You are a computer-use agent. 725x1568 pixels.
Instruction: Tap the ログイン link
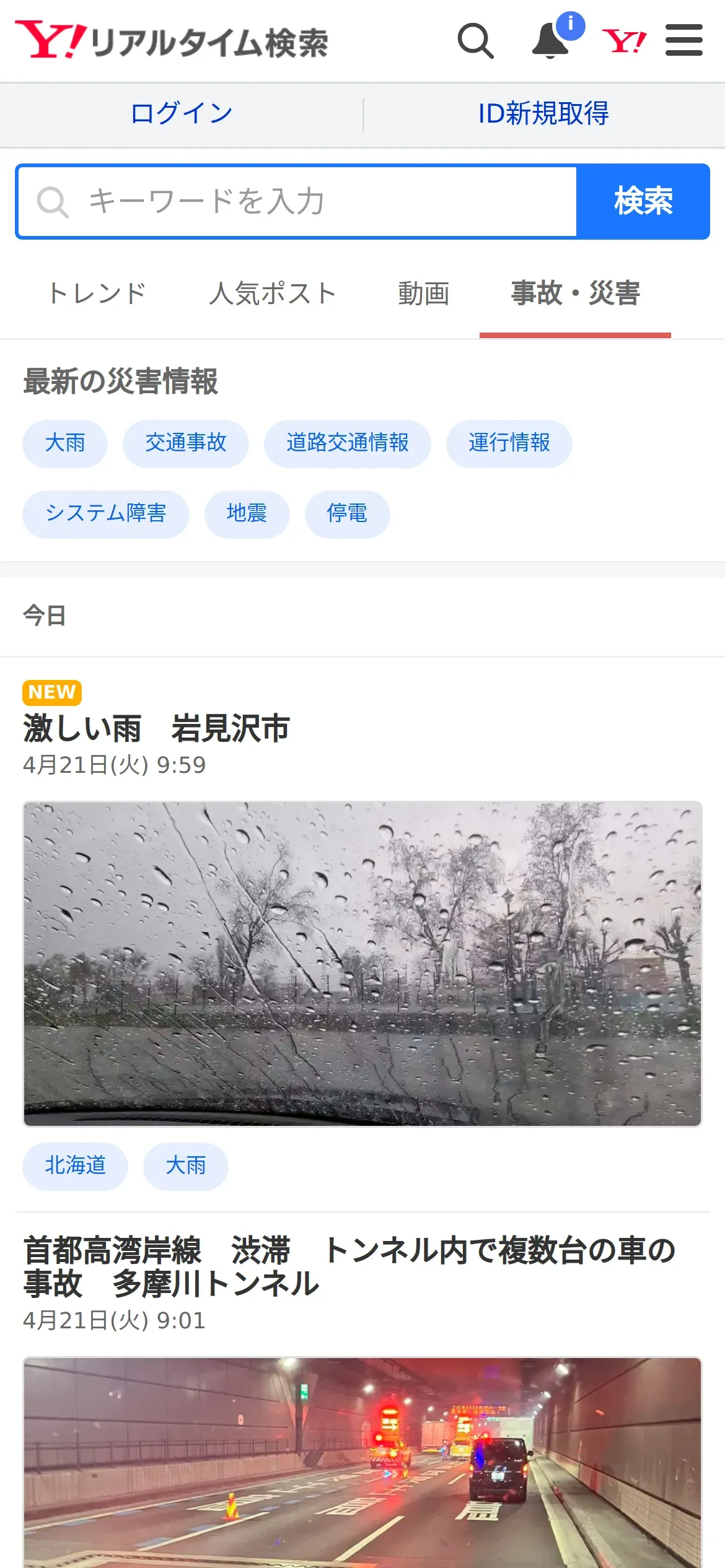[181, 114]
